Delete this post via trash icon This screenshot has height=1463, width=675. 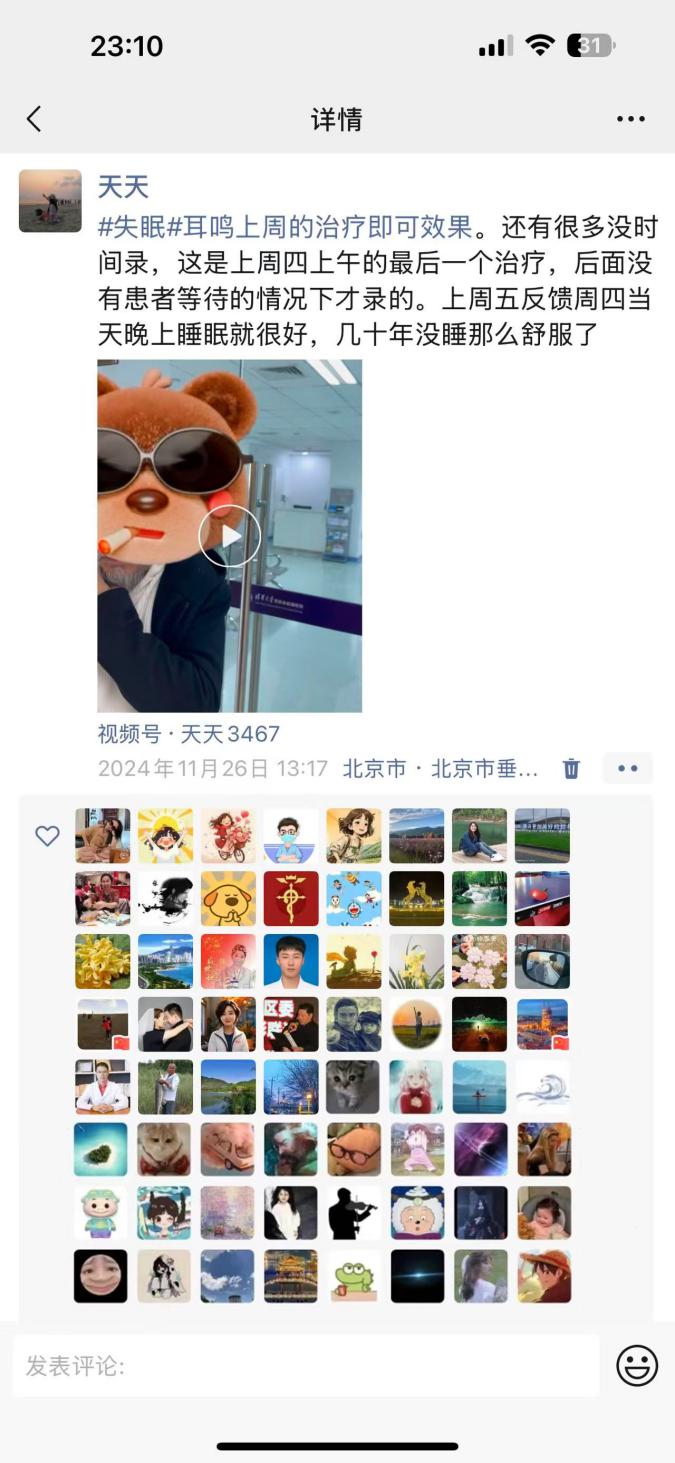pyautogui.click(x=571, y=769)
